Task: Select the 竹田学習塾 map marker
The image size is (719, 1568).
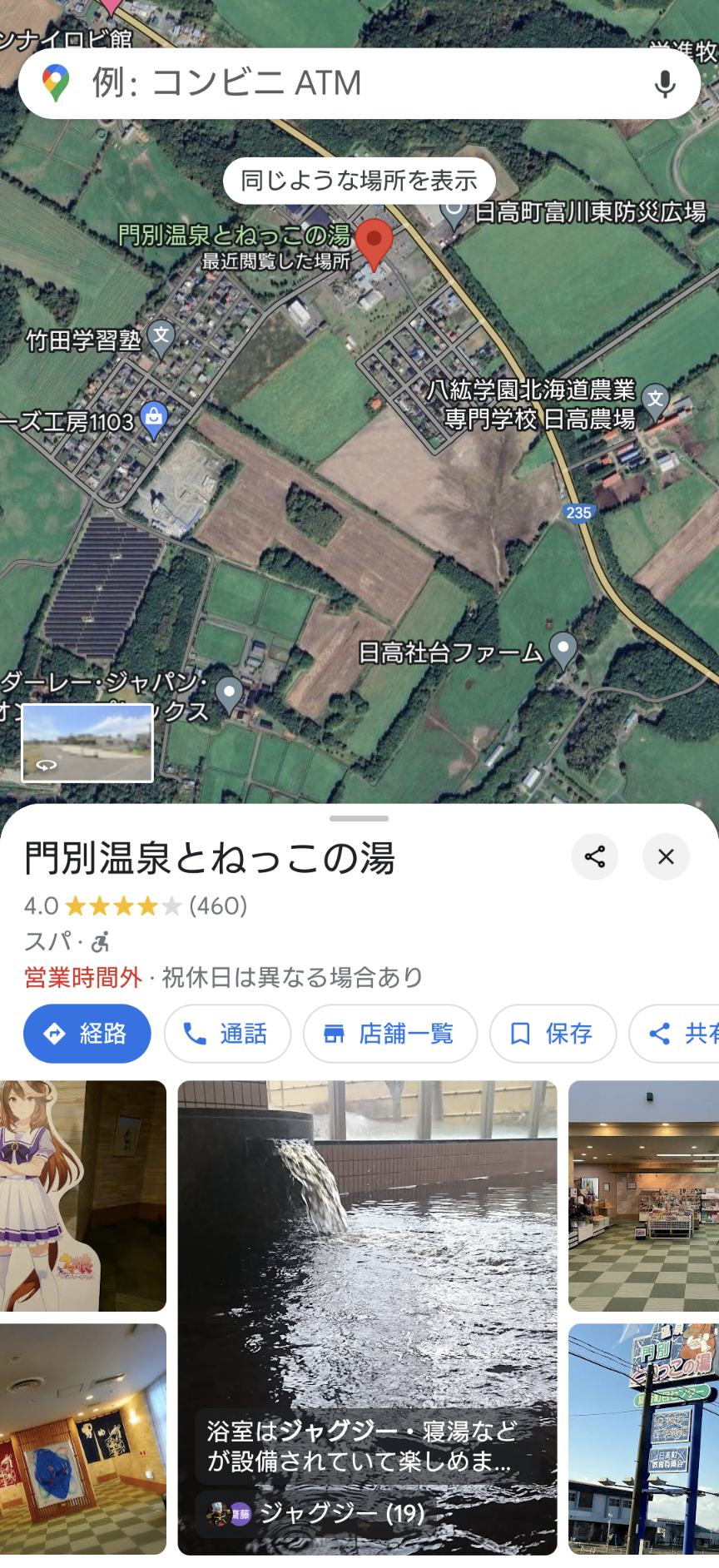Action: coord(161,336)
